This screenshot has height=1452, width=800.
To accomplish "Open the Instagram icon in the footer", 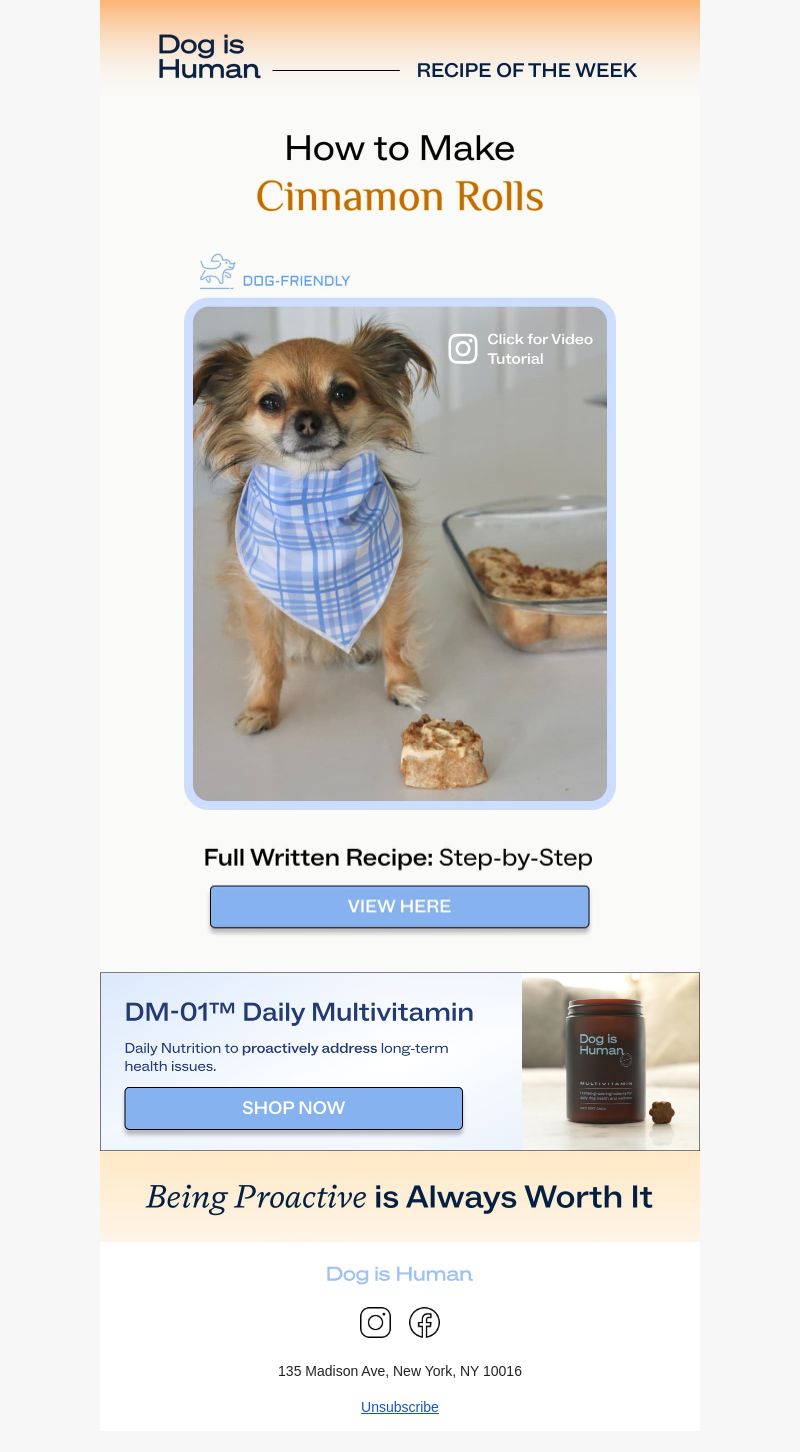I will point(375,1322).
